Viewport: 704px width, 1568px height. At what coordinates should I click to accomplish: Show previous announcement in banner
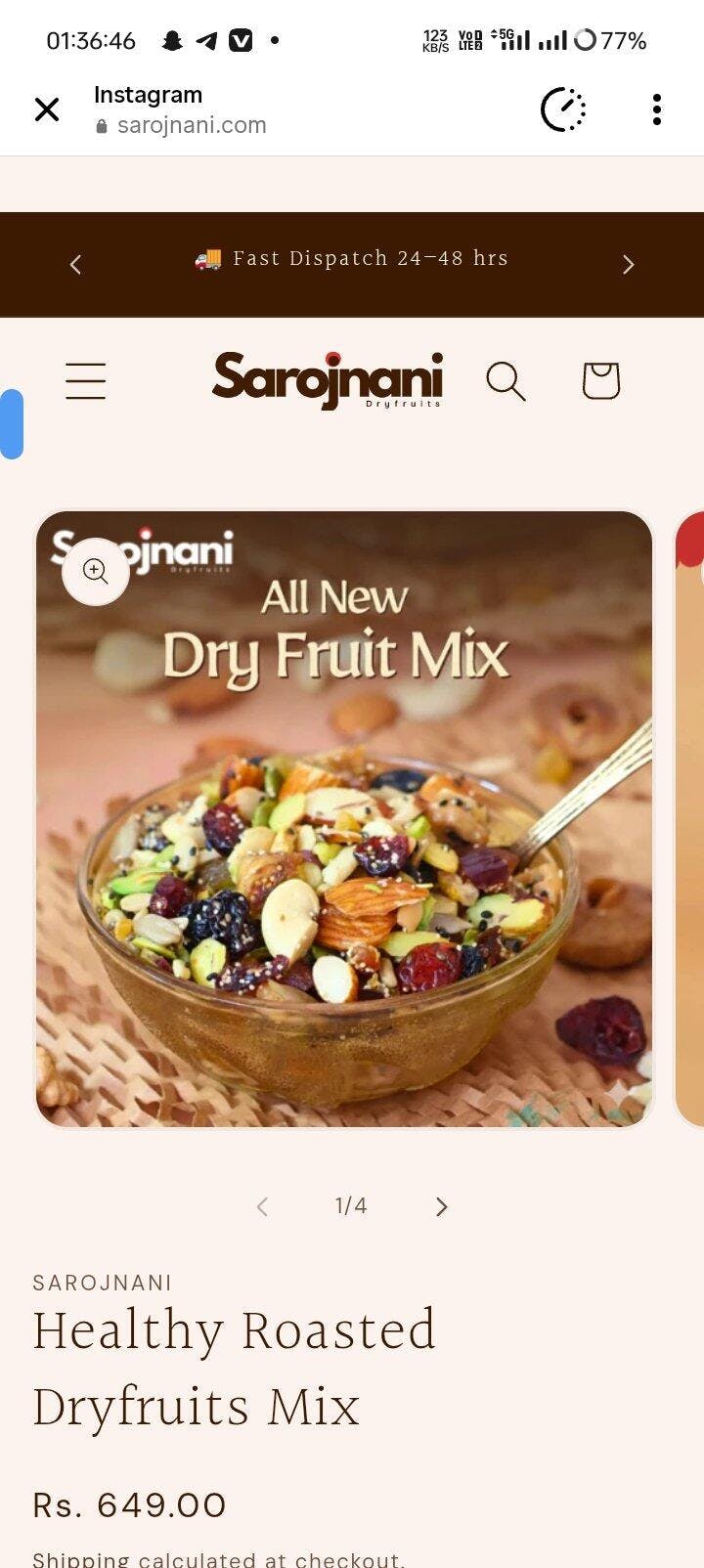click(75, 264)
